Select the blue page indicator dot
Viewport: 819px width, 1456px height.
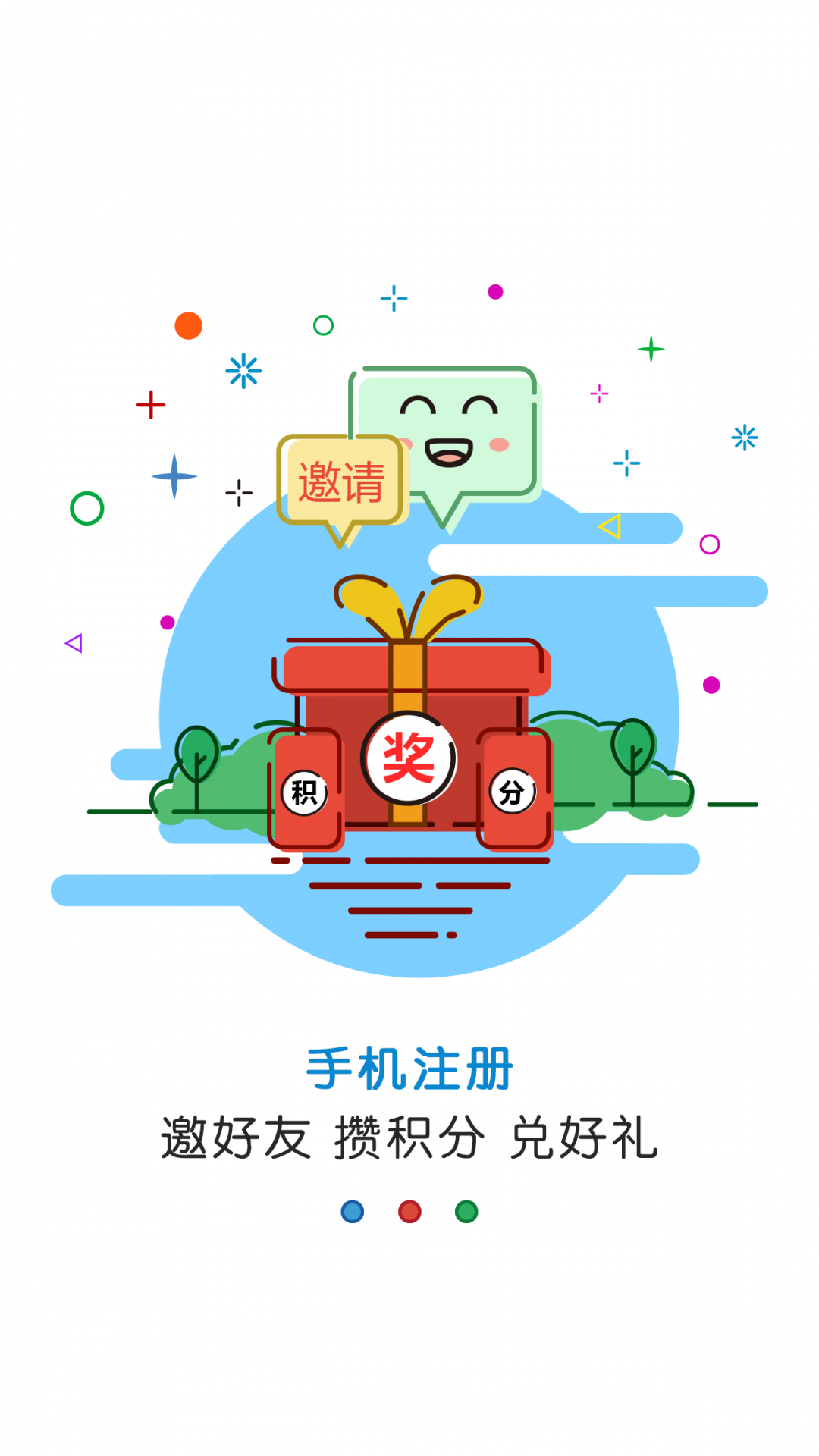point(353,1211)
